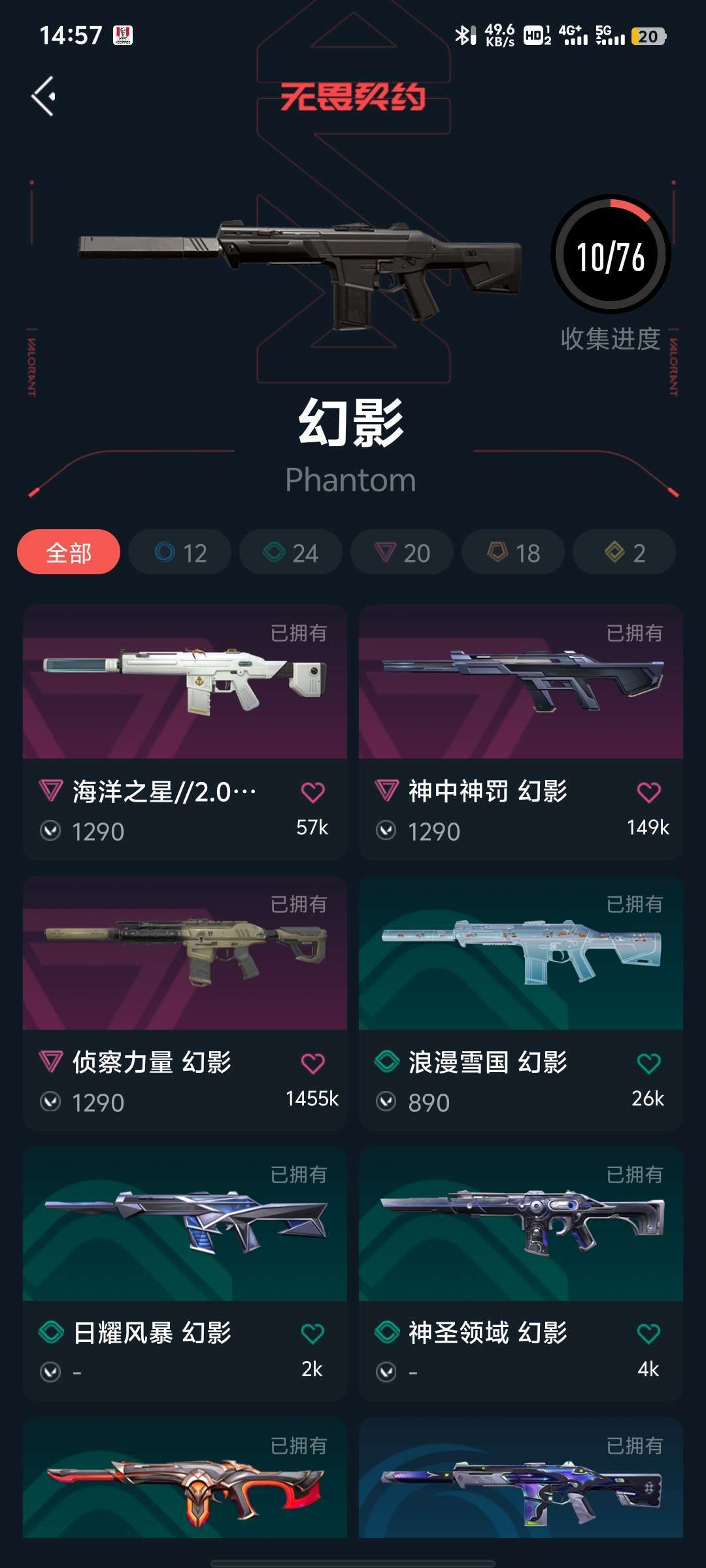Filter skins by the blue tier 12
Image resolution: width=706 pixels, height=1568 pixels.
[180, 552]
